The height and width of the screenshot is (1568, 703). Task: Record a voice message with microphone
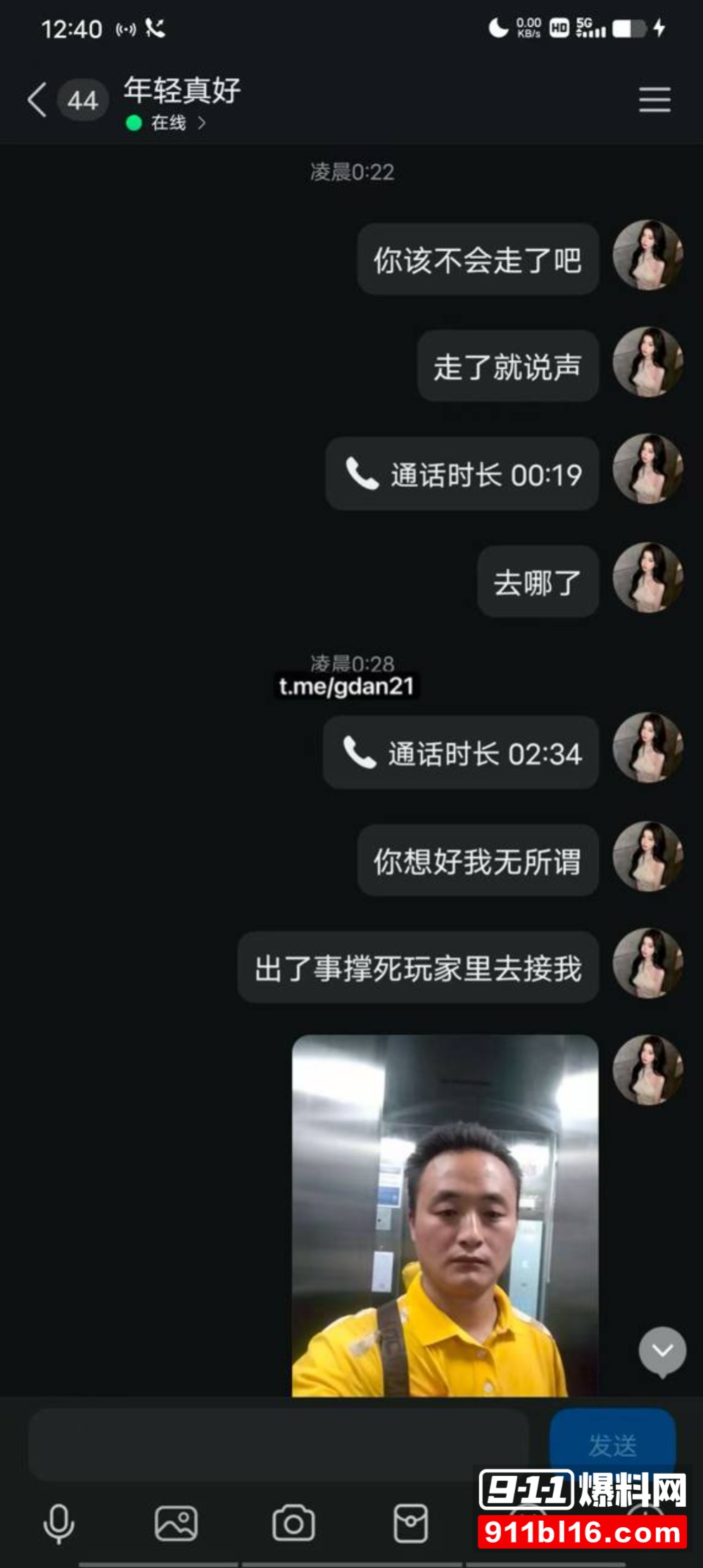click(58, 1524)
